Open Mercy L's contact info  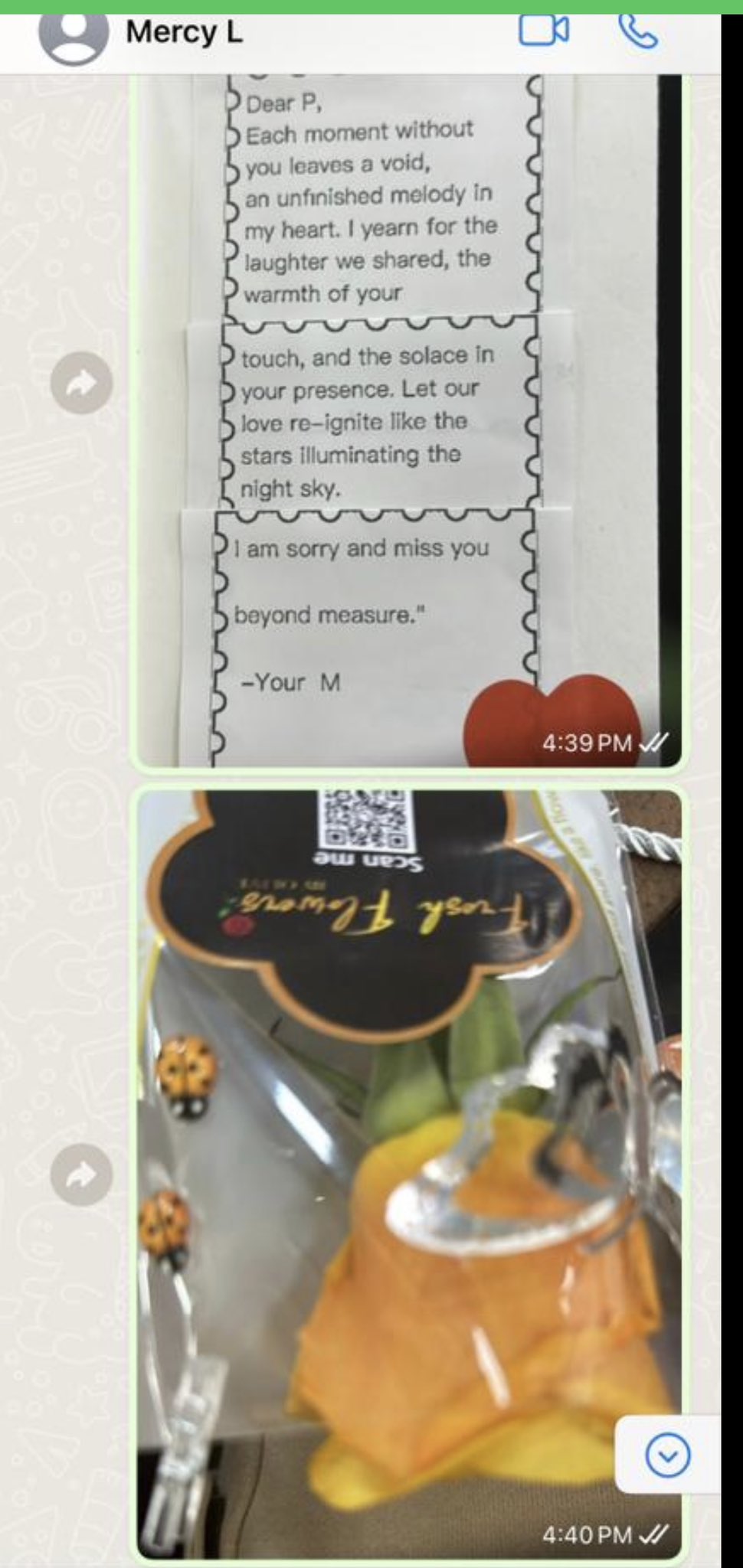(x=184, y=32)
